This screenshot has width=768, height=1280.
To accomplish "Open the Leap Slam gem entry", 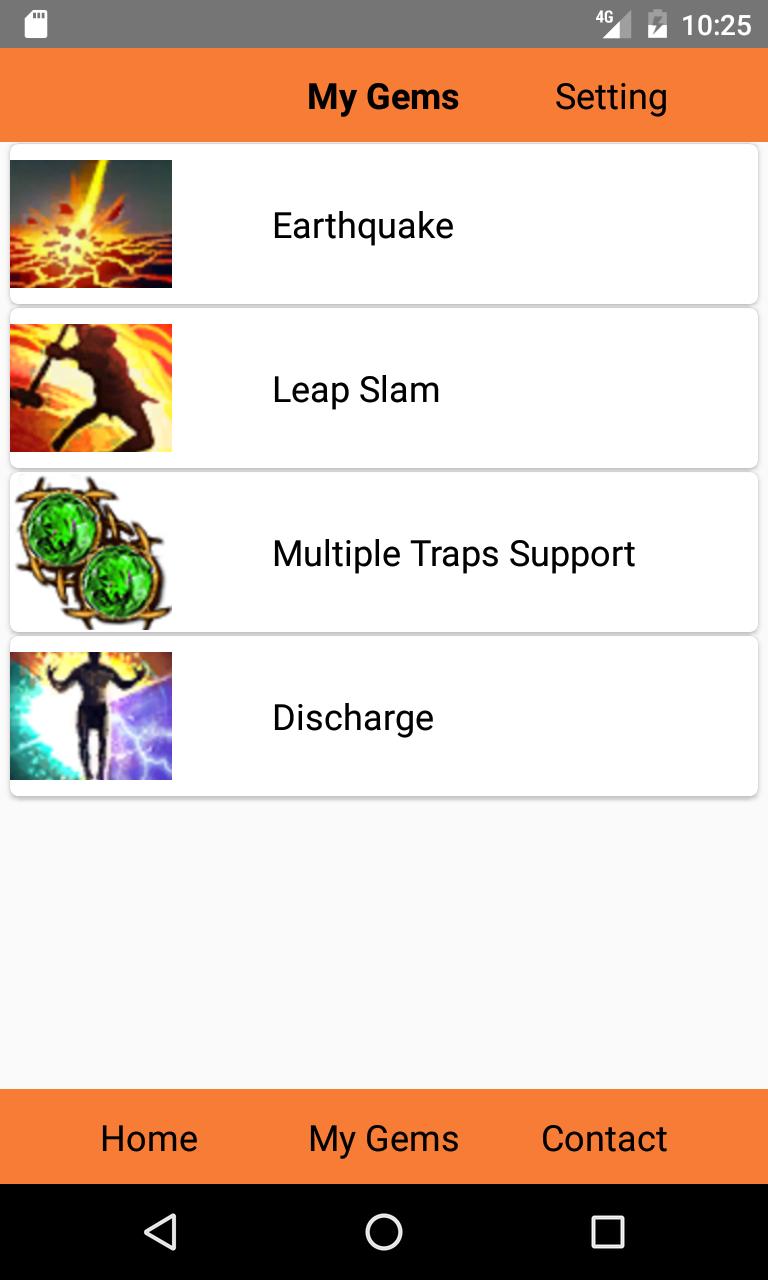I will [x=383, y=387].
